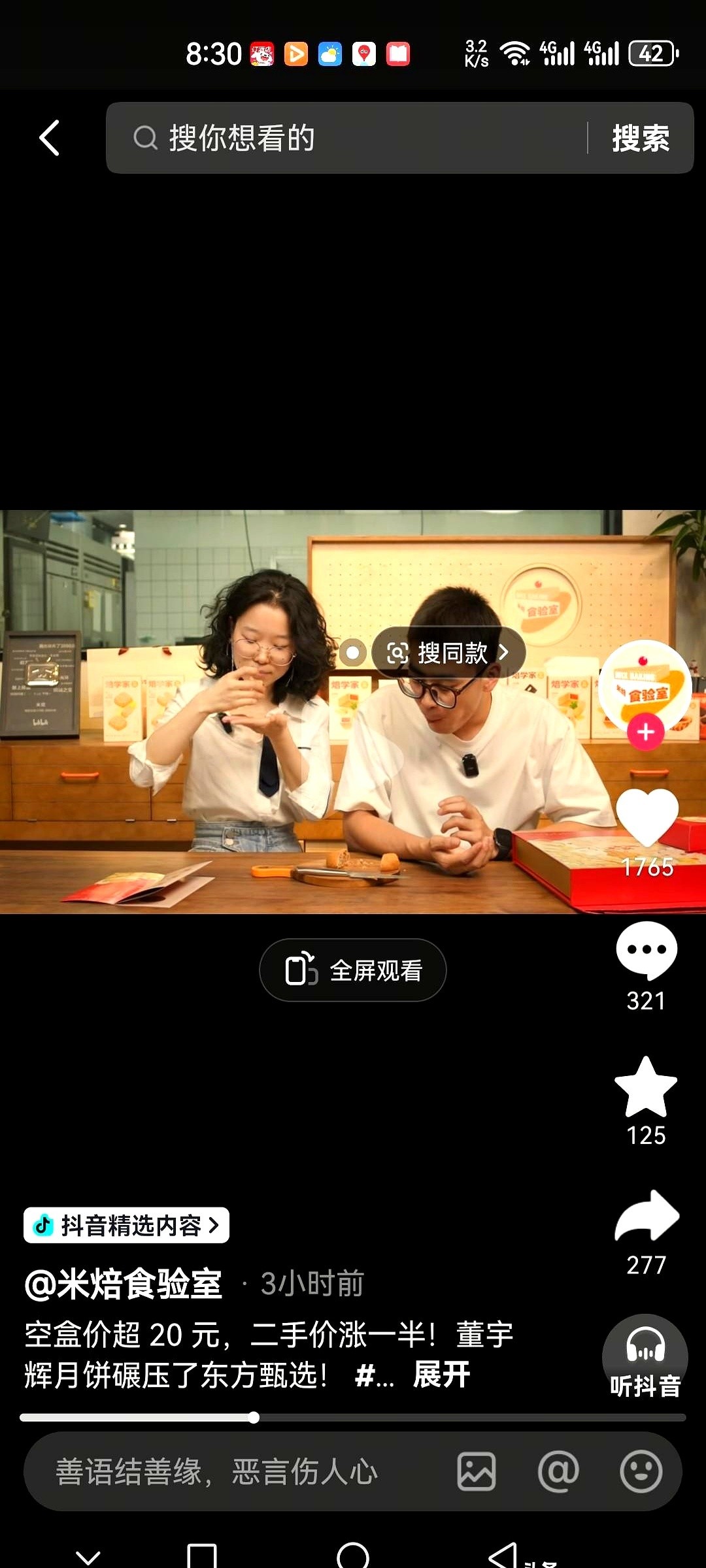Open 抖音精选内容 tag
This screenshot has height=1568, width=706.
pyautogui.click(x=127, y=1225)
